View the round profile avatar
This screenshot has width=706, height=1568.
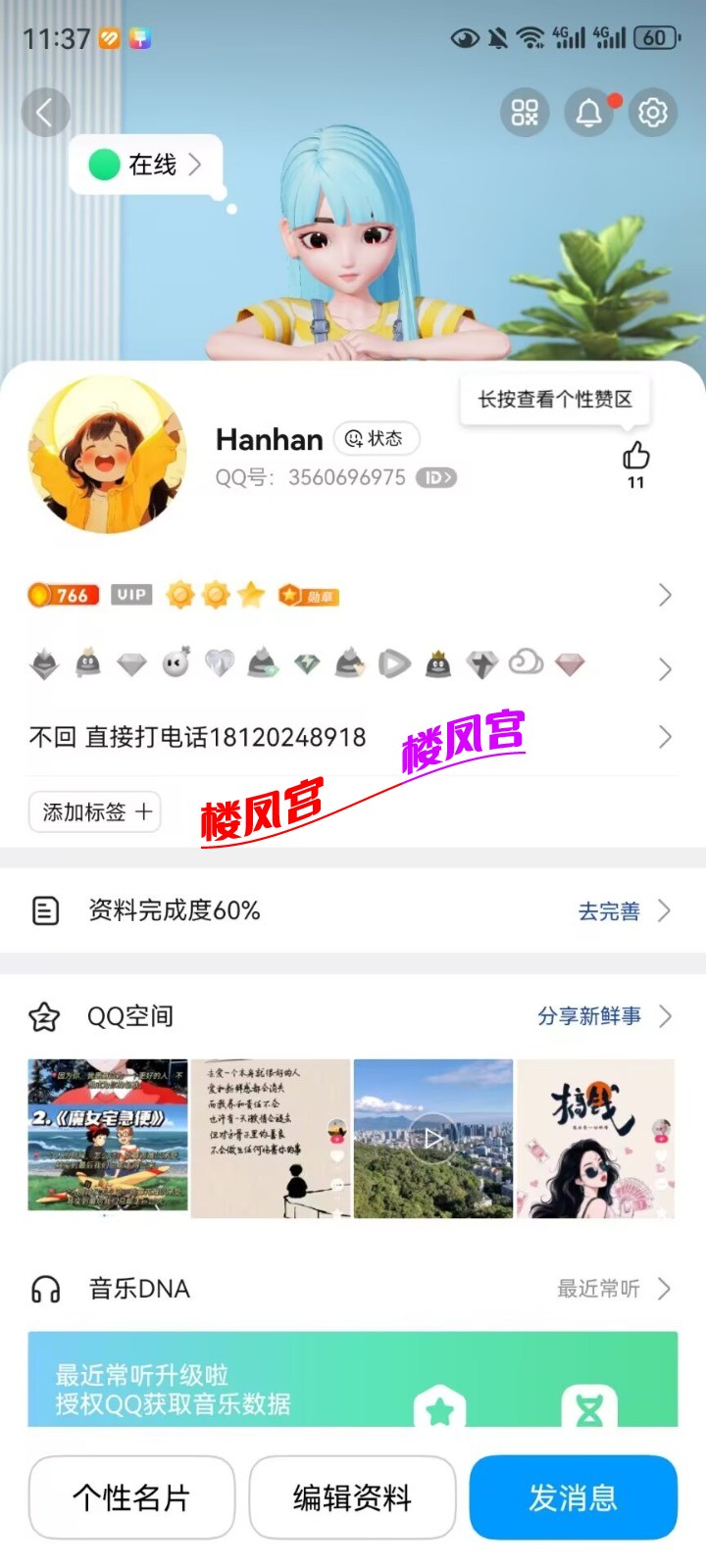tap(108, 455)
